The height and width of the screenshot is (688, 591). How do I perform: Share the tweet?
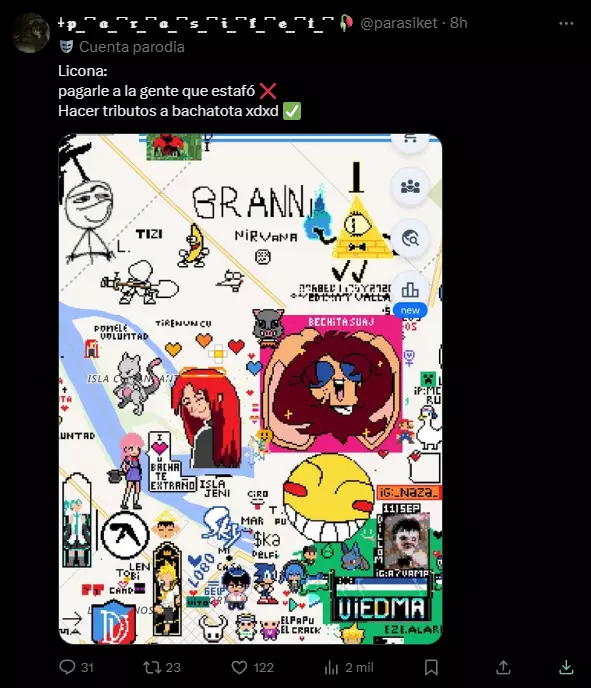[x=503, y=667]
